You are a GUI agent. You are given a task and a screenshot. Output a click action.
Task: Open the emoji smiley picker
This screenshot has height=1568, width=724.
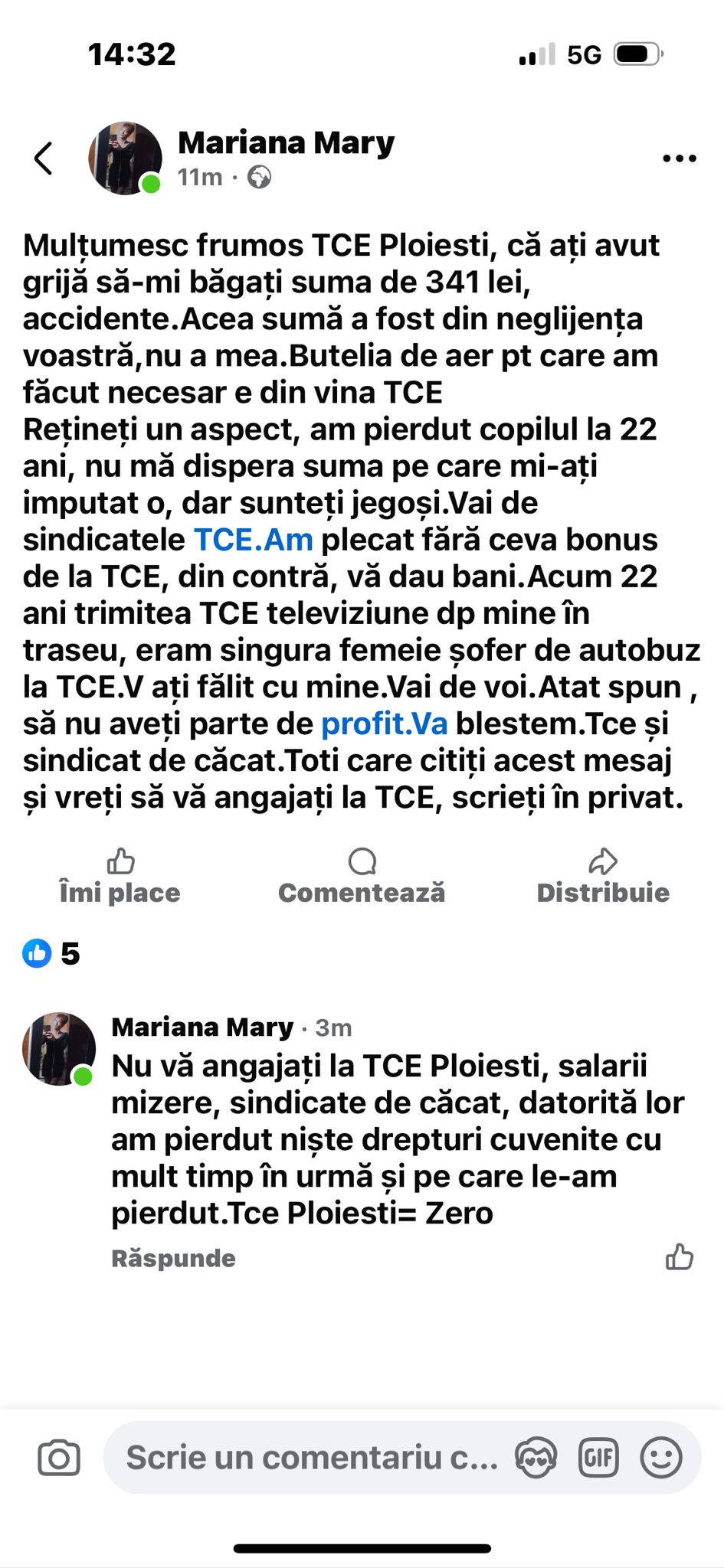click(660, 1458)
